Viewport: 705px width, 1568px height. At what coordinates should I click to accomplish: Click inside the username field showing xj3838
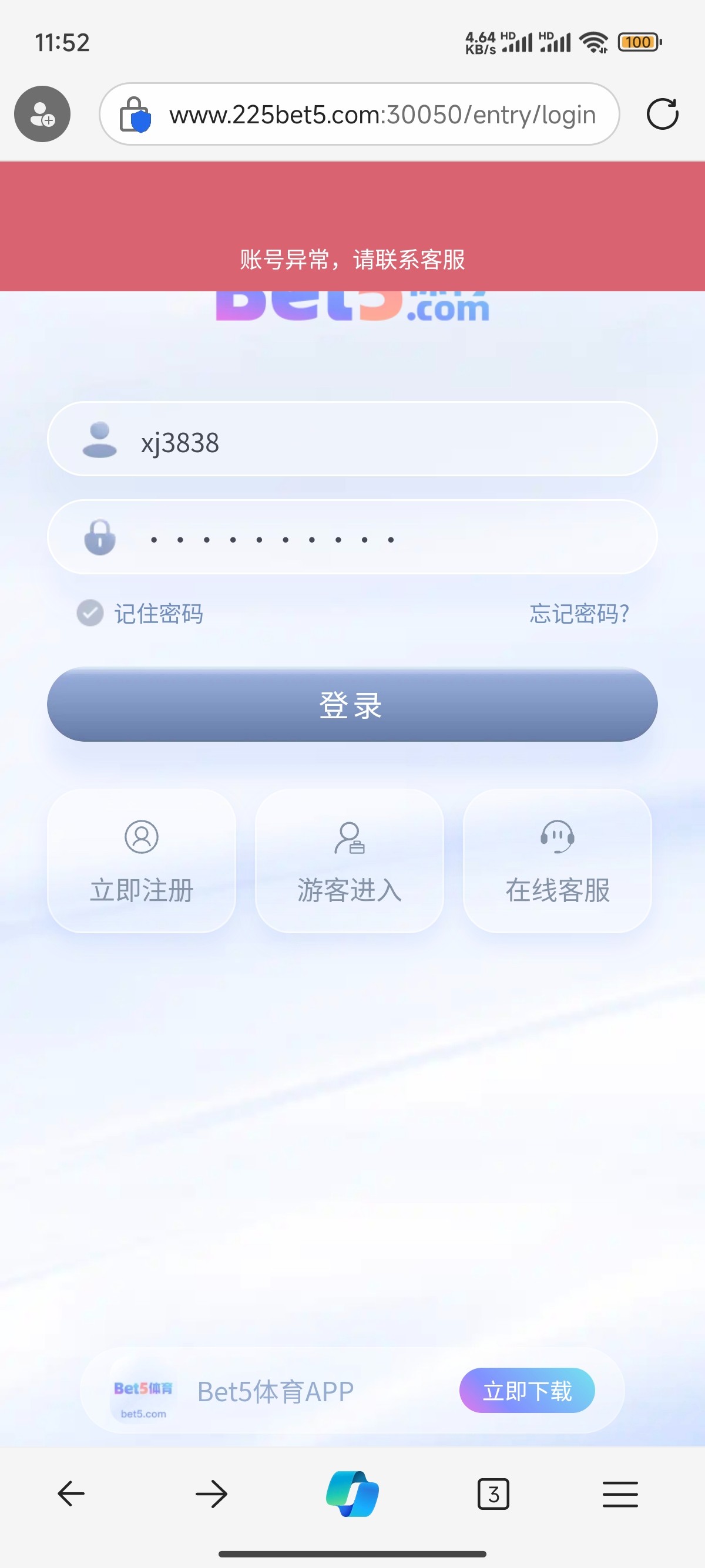(352, 439)
